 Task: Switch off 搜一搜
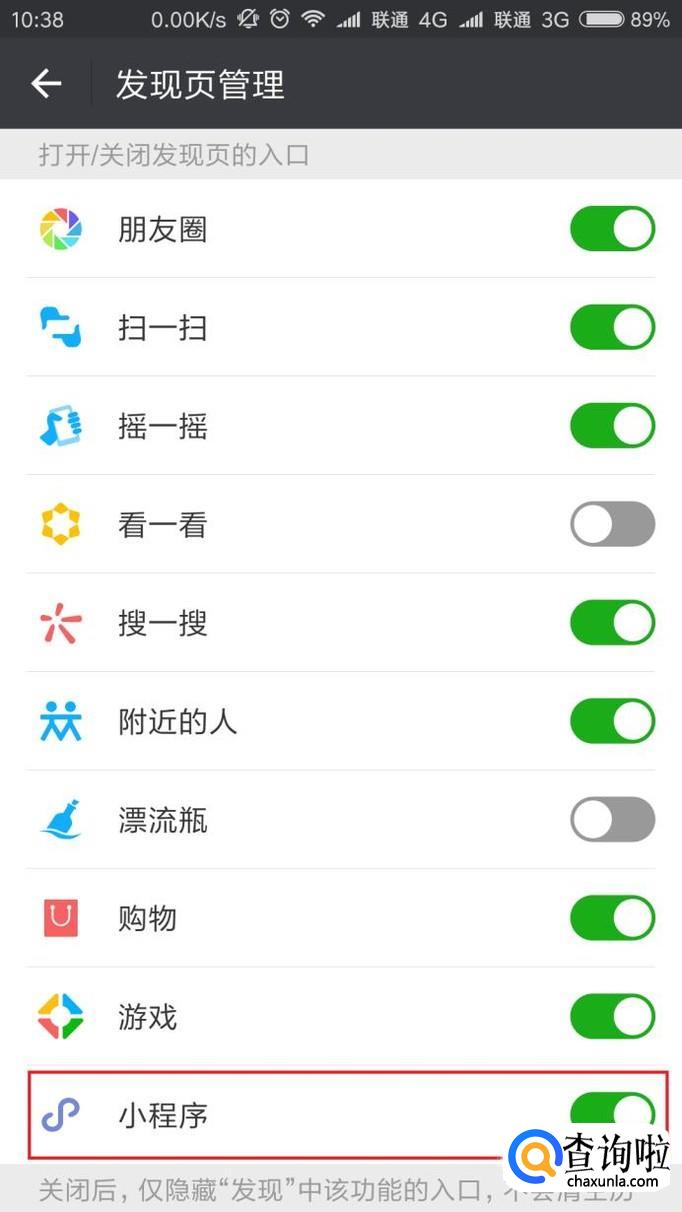click(x=612, y=623)
